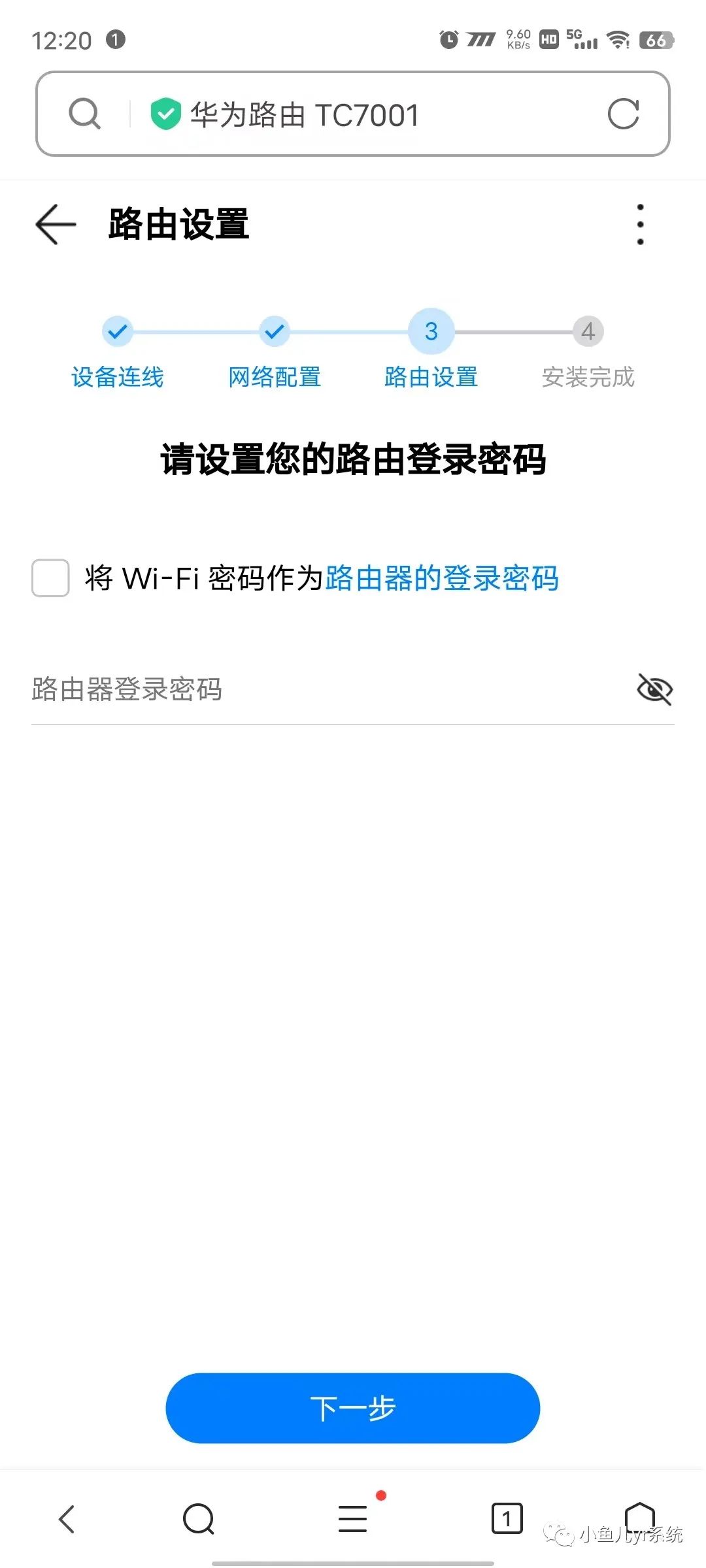Open the three-dot overflow menu
The image size is (706, 1568).
pos(640,224)
